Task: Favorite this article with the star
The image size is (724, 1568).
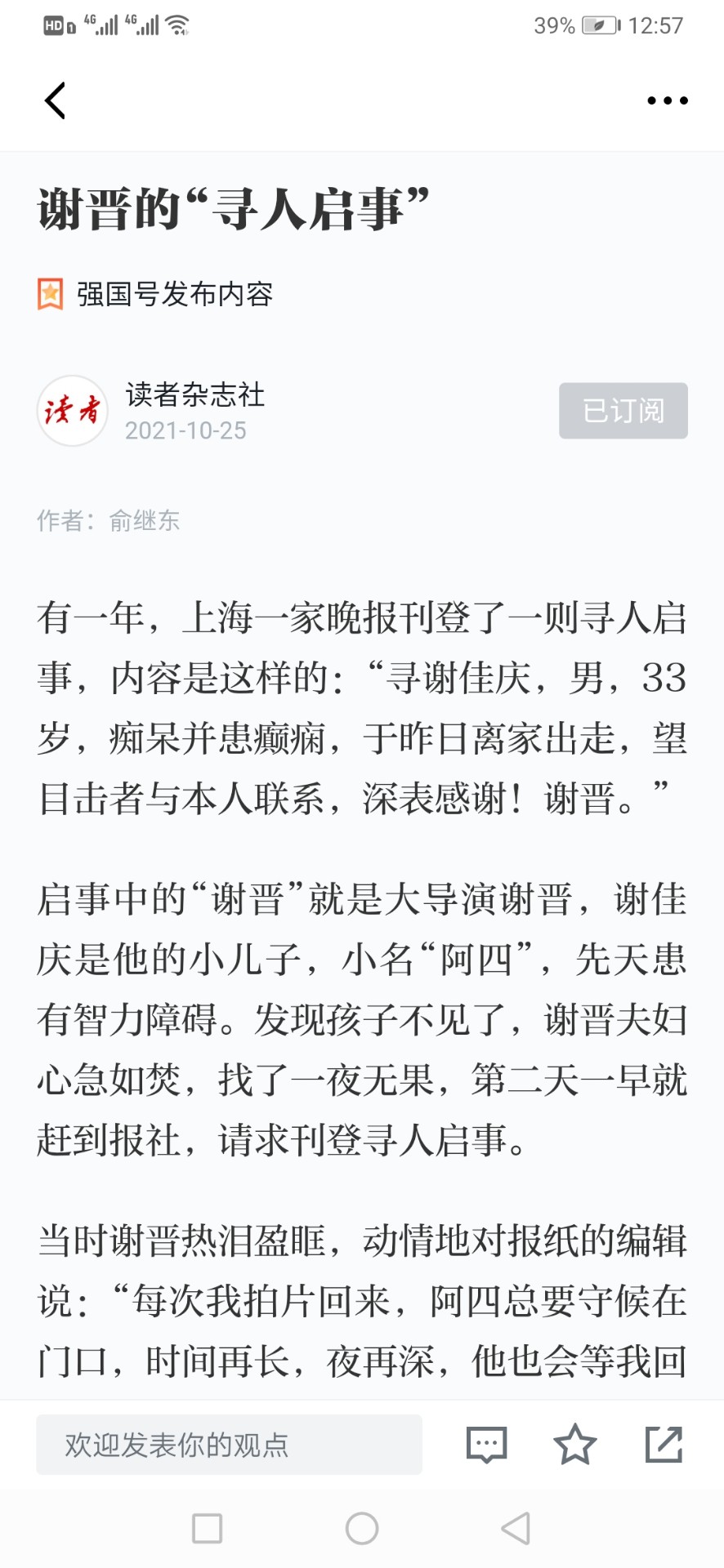Action: (x=575, y=1444)
